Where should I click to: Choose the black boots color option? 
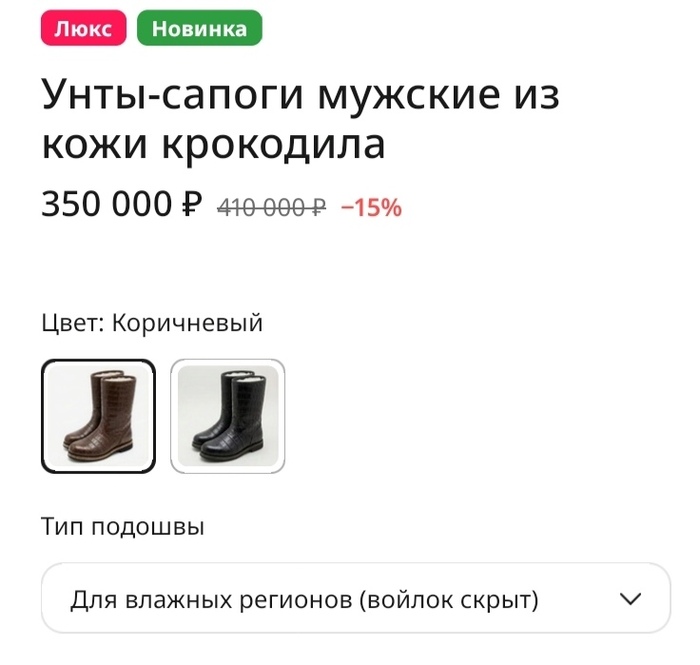[228, 416]
